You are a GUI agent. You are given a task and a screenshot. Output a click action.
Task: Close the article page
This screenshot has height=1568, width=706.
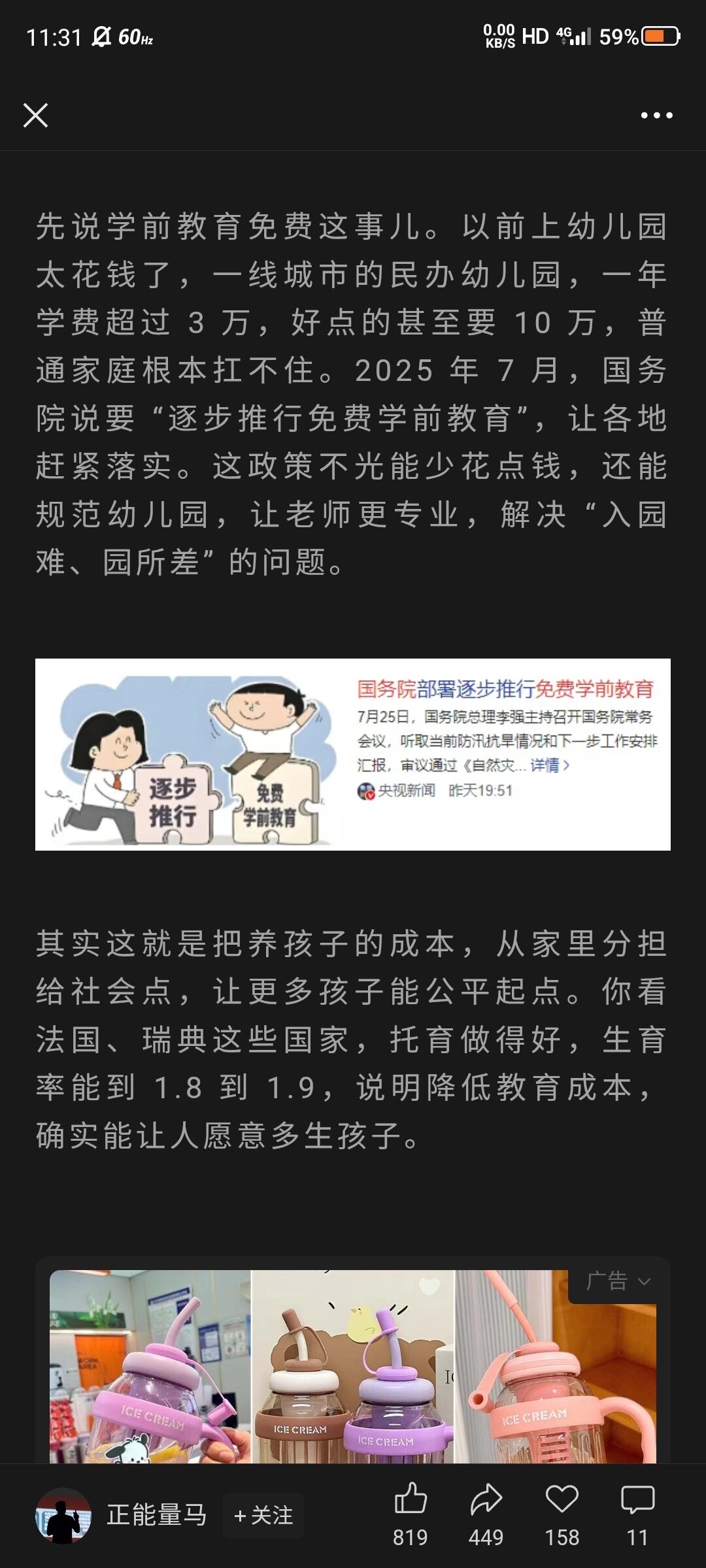pos(35,116)
